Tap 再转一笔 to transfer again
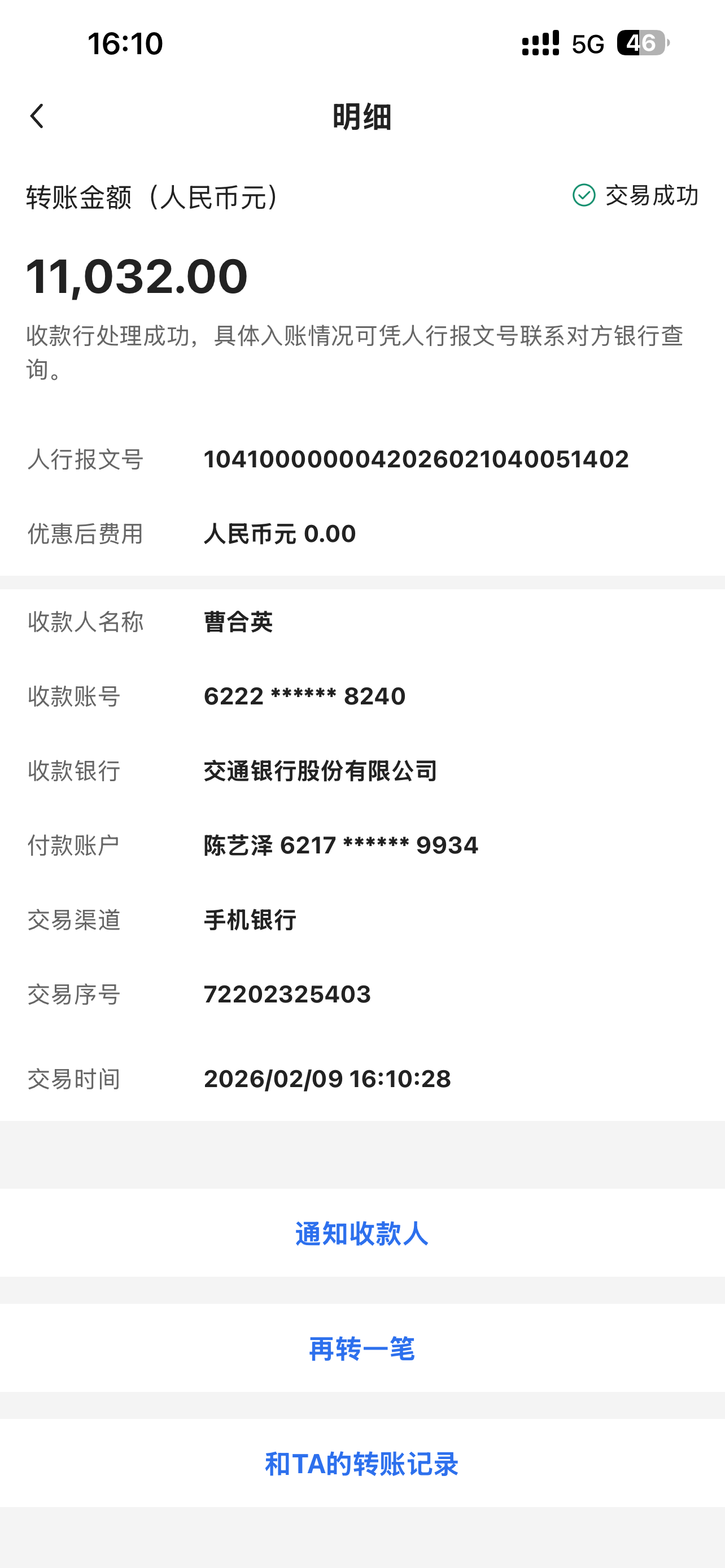Viewport: 725px width, 1568px height. tap(362, 1349)
